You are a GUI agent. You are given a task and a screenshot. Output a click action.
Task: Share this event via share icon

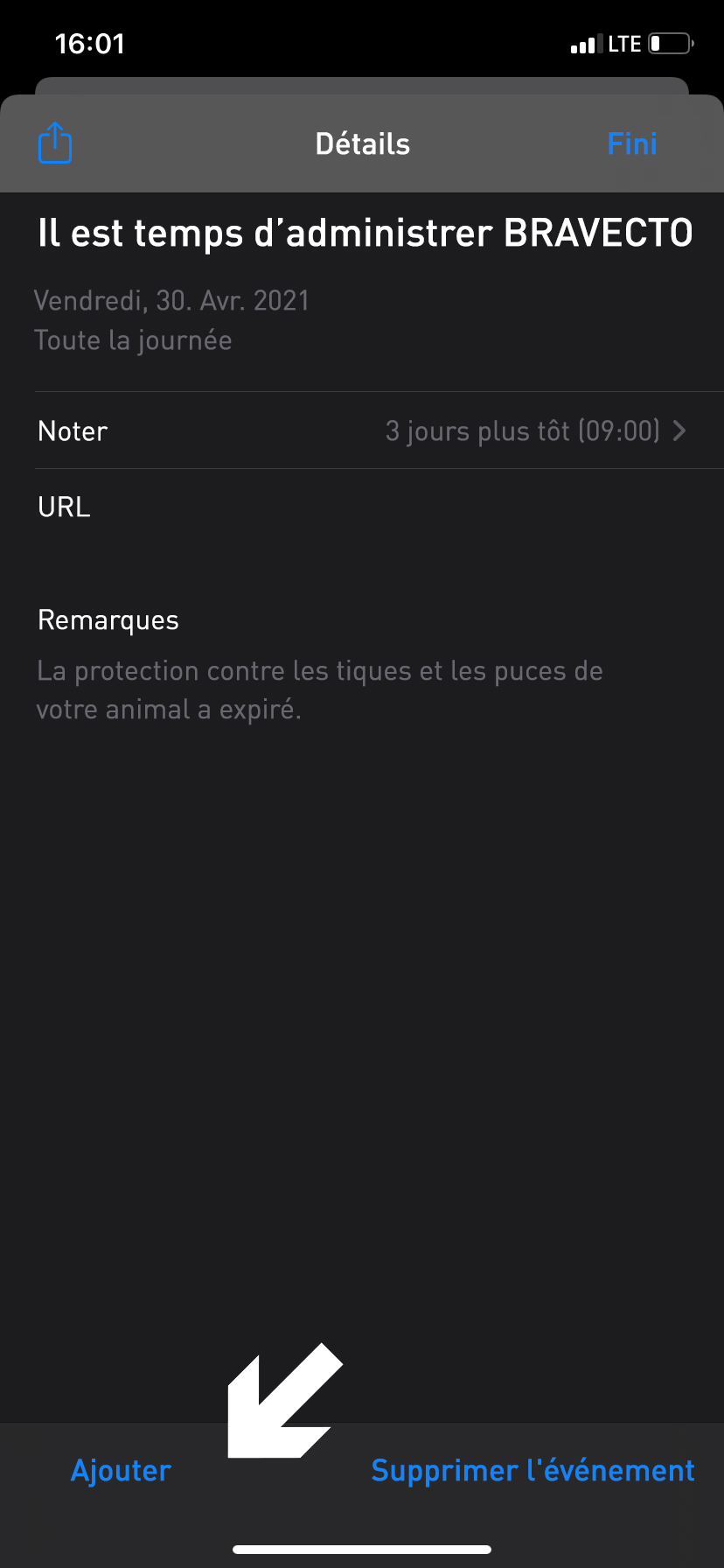click(55, 143)
